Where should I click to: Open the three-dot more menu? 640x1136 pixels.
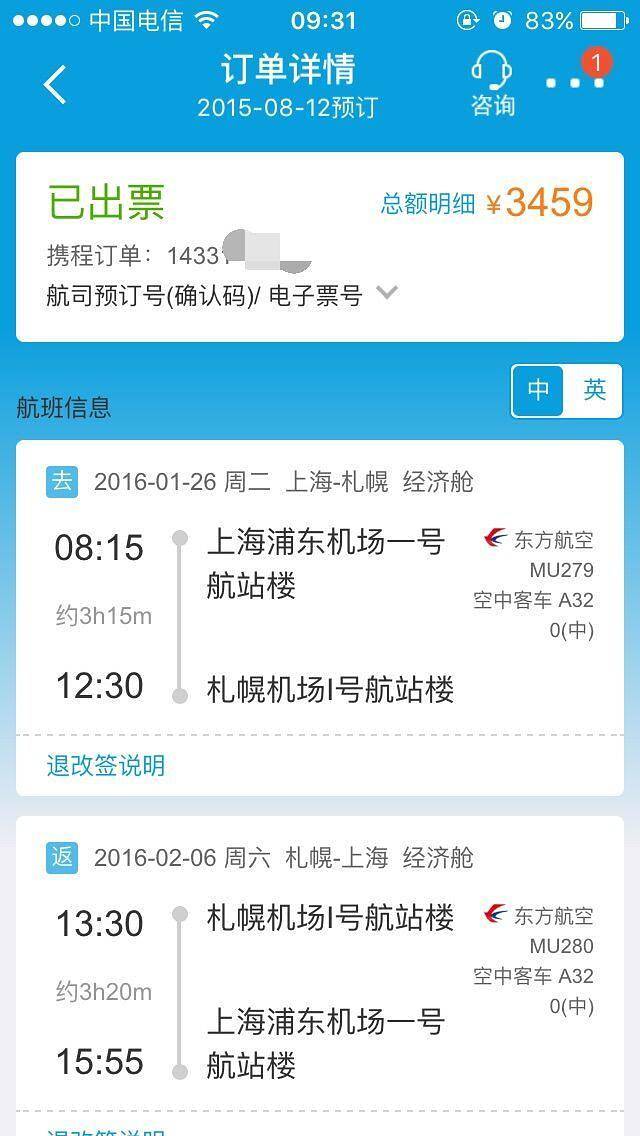[x=575, y=83]
